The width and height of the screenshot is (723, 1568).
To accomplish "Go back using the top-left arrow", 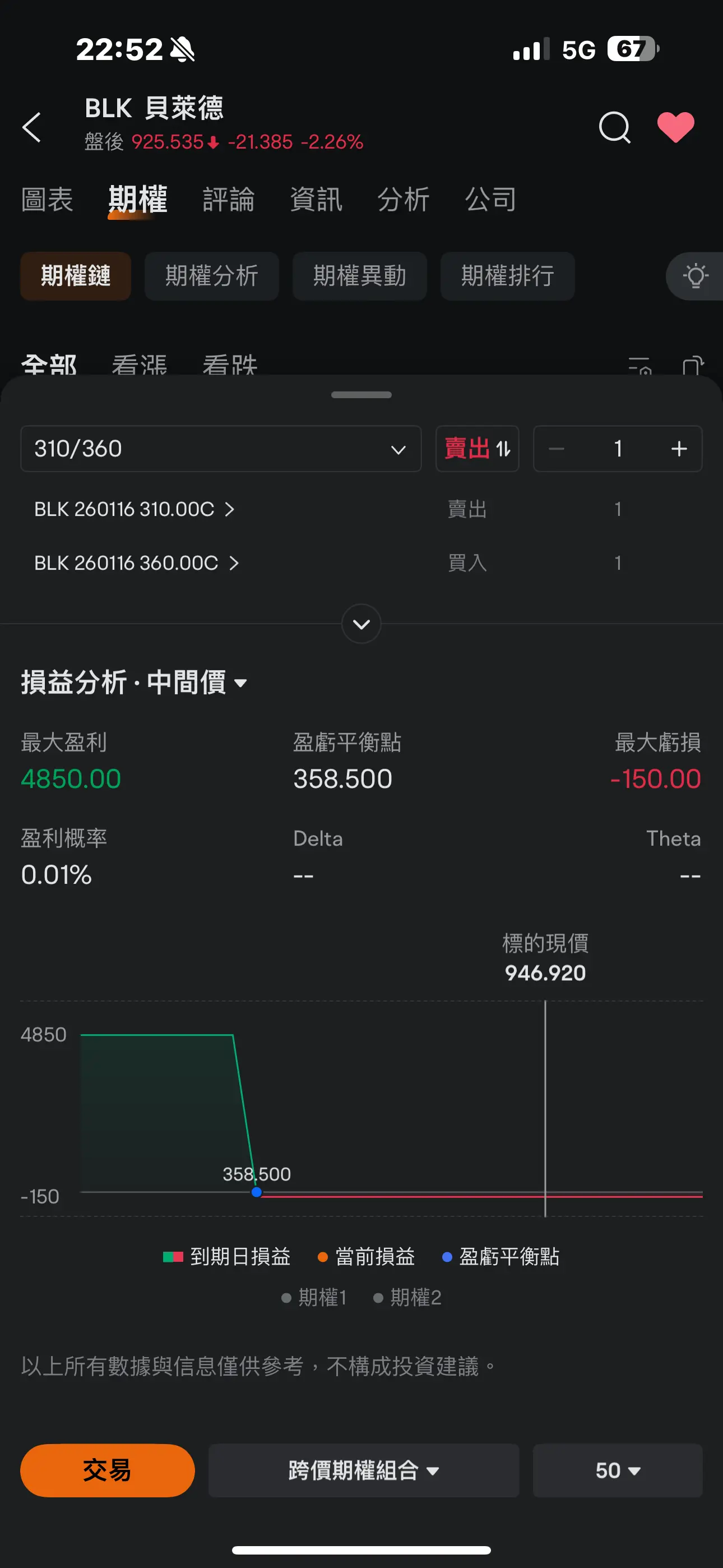I will coord(31,127).
